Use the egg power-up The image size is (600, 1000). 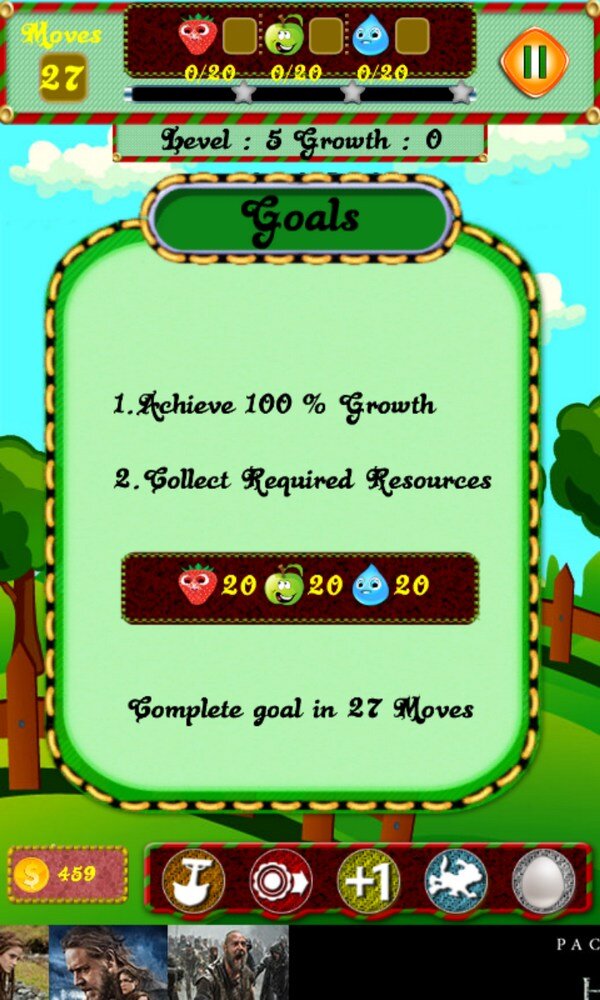click(543, 880)
